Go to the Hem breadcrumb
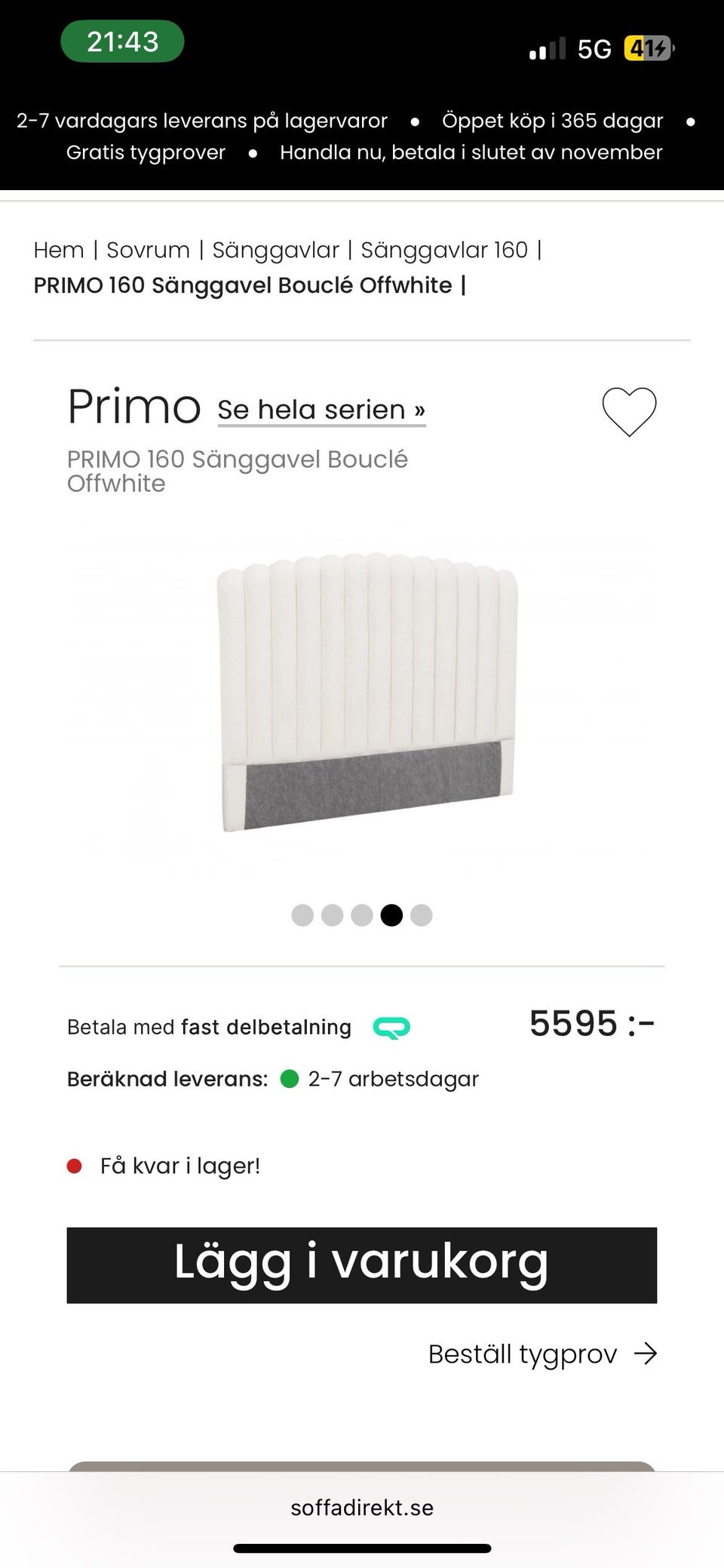Viewport: 724px width, 1568px height. click(59, 250)
